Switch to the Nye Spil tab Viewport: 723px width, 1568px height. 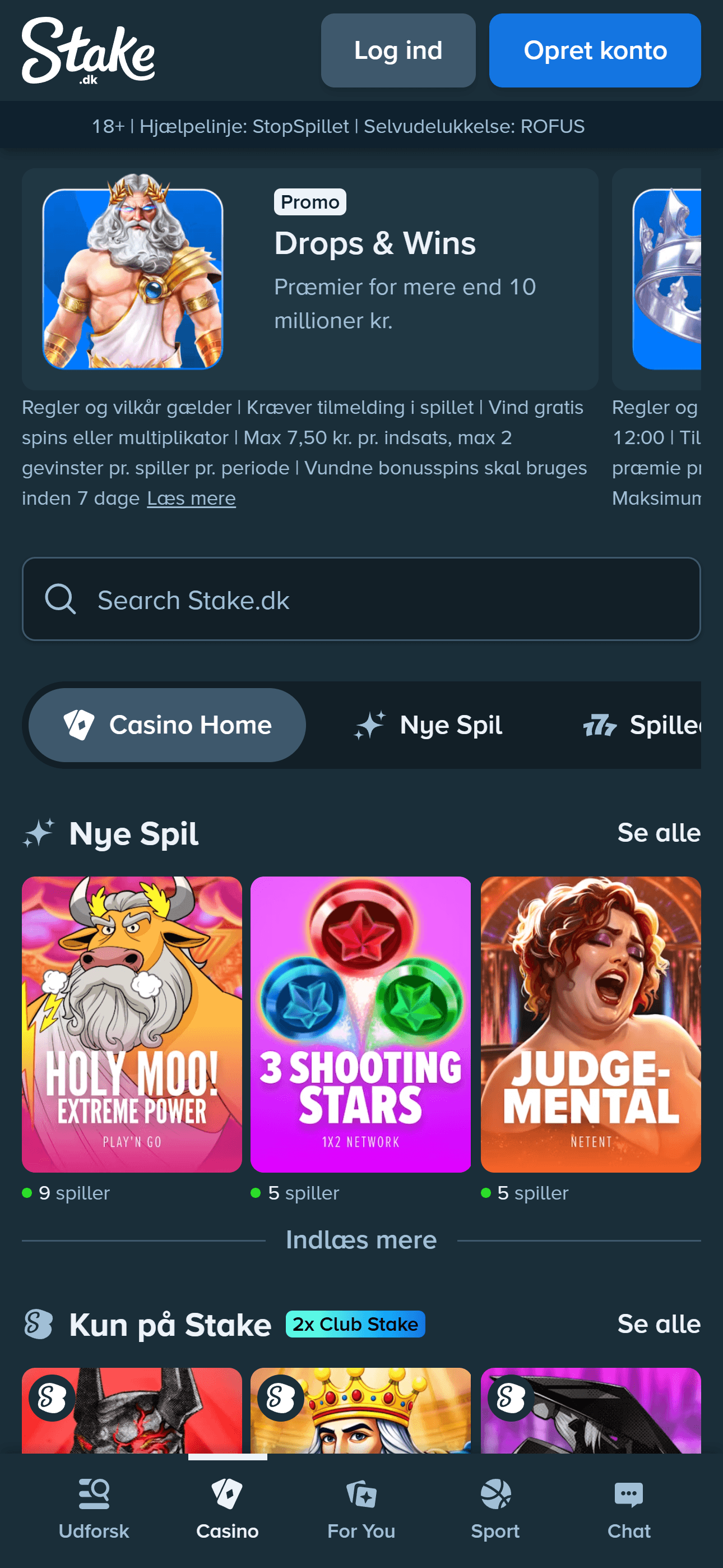tap(428, 725)
